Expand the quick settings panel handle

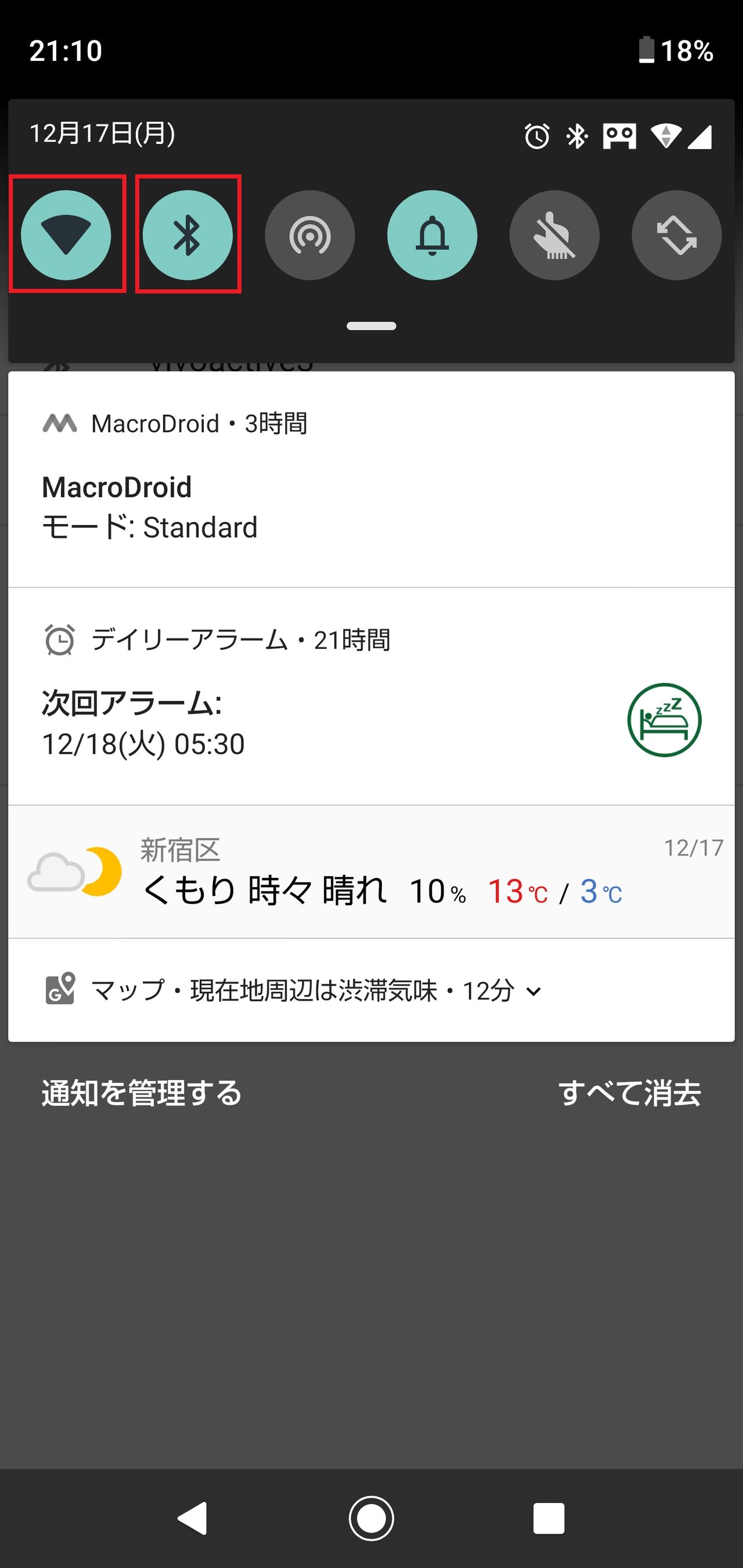pos(371,326)
